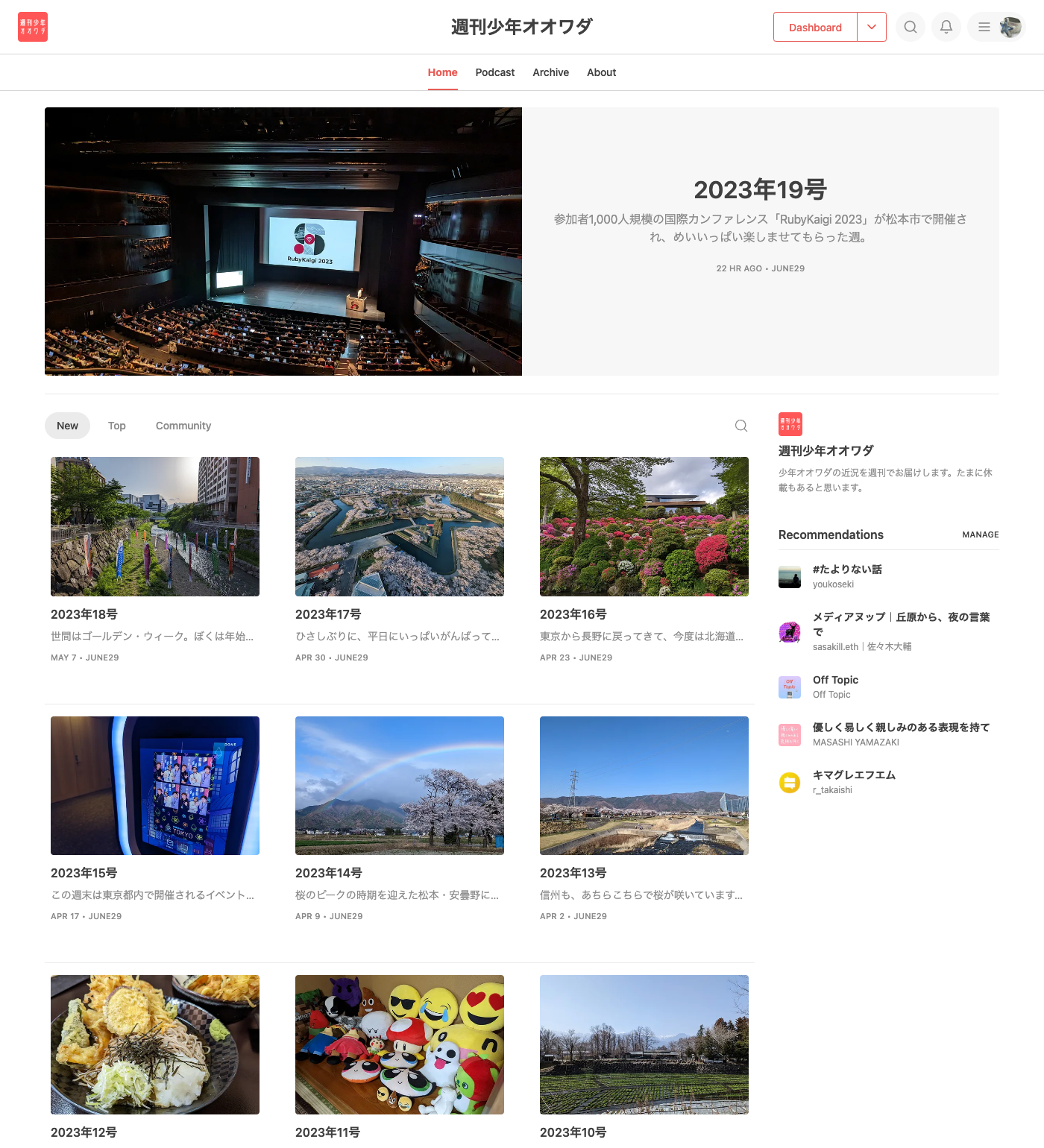Open the recommended キマグレエフエム publication

coord(854,775)
